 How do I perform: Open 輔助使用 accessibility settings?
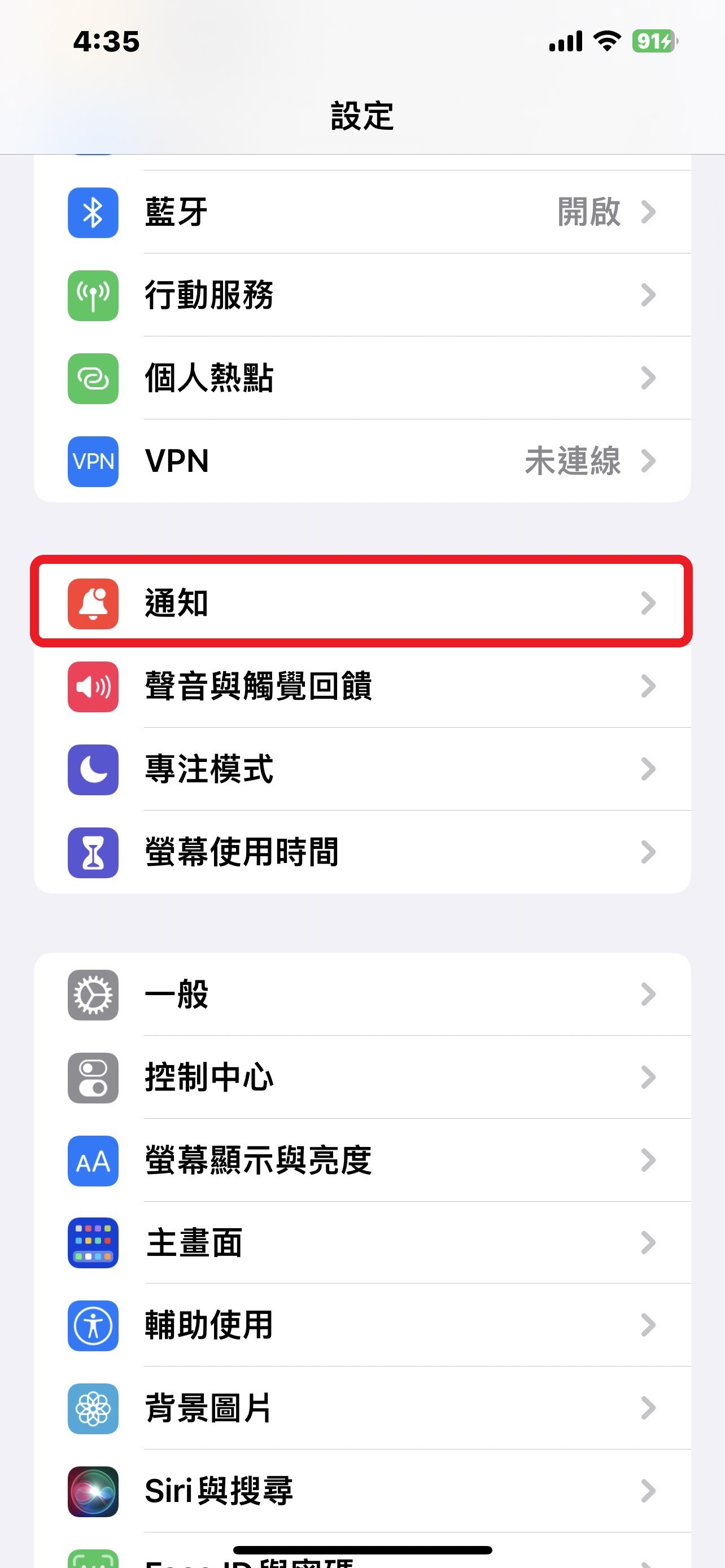(x=361, y=1325)
